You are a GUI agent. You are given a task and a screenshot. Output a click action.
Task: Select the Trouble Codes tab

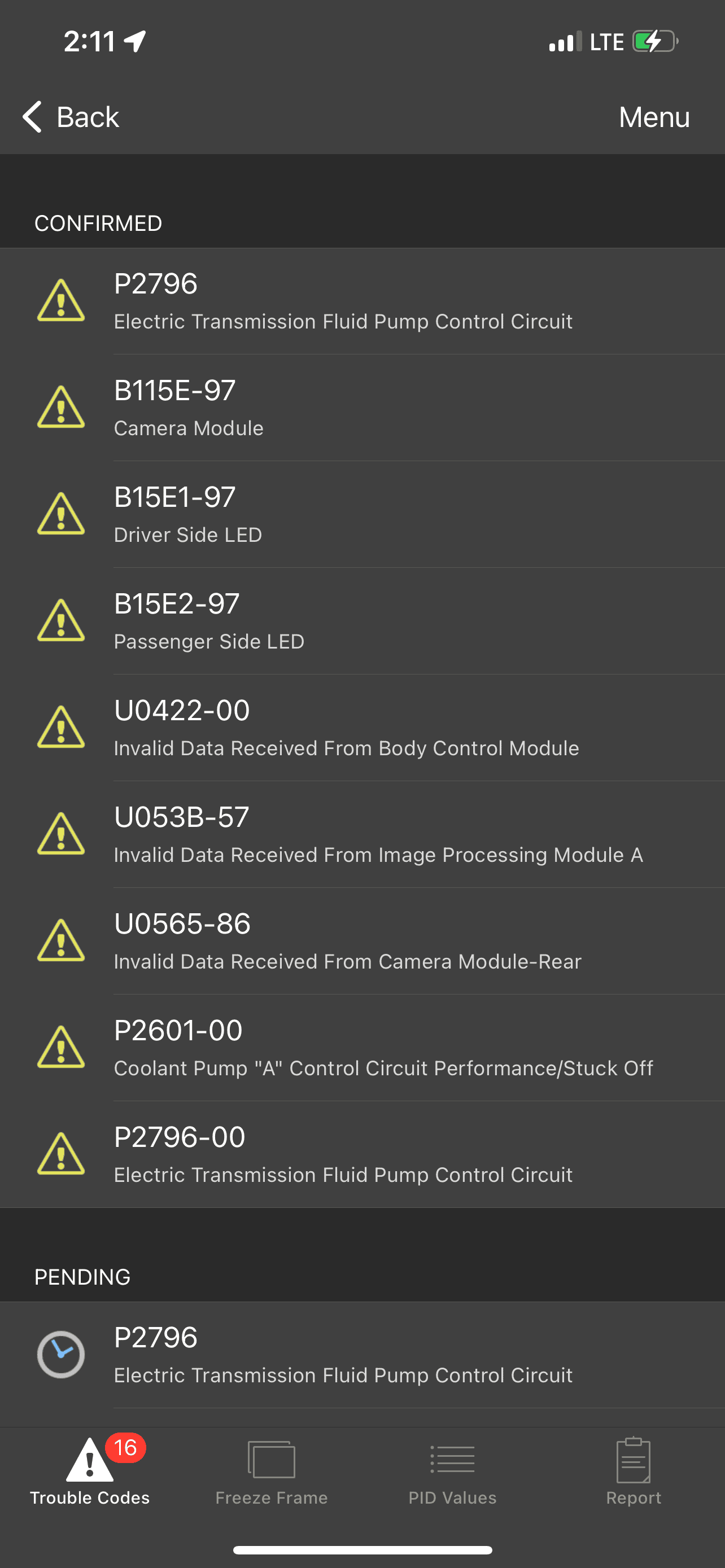90,1472
